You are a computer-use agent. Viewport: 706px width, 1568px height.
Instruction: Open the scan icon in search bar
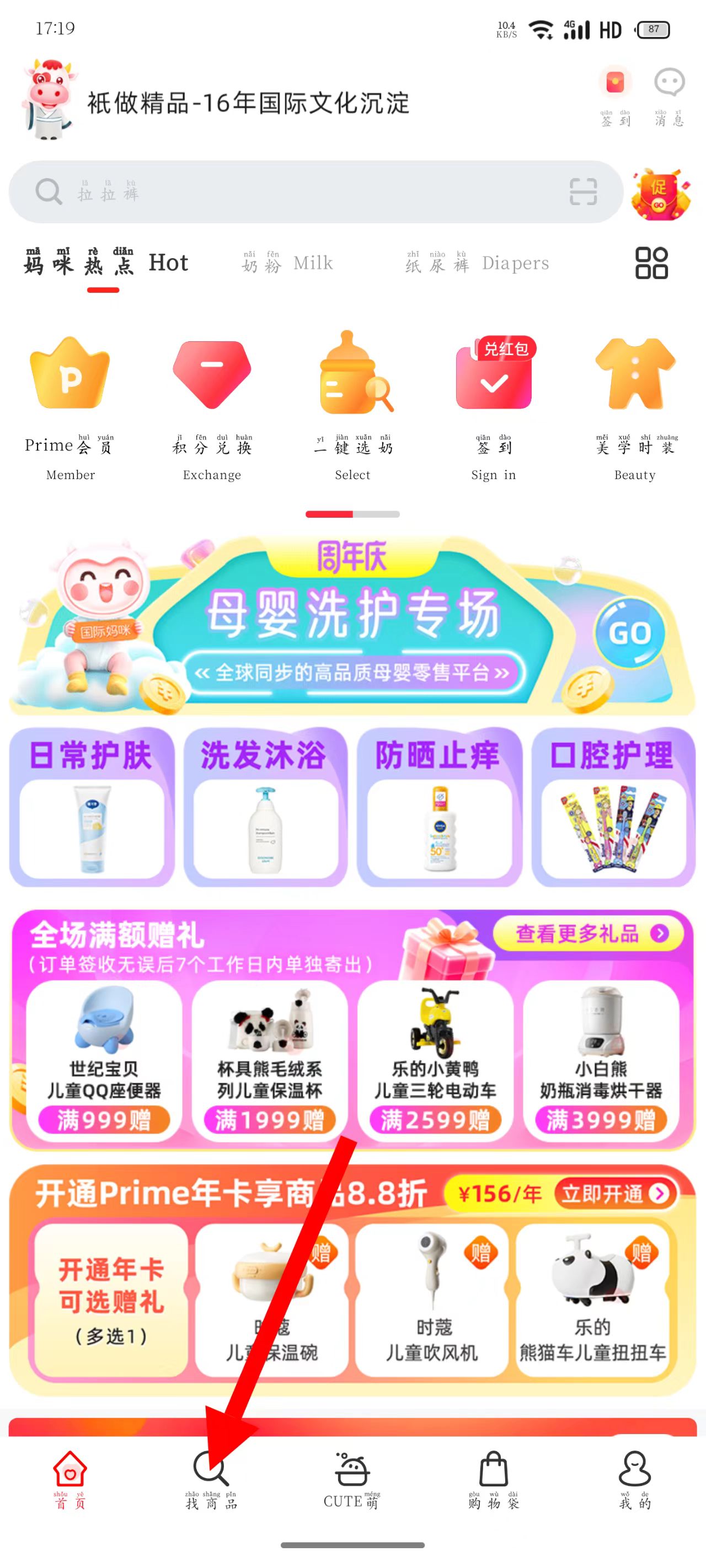583,192
